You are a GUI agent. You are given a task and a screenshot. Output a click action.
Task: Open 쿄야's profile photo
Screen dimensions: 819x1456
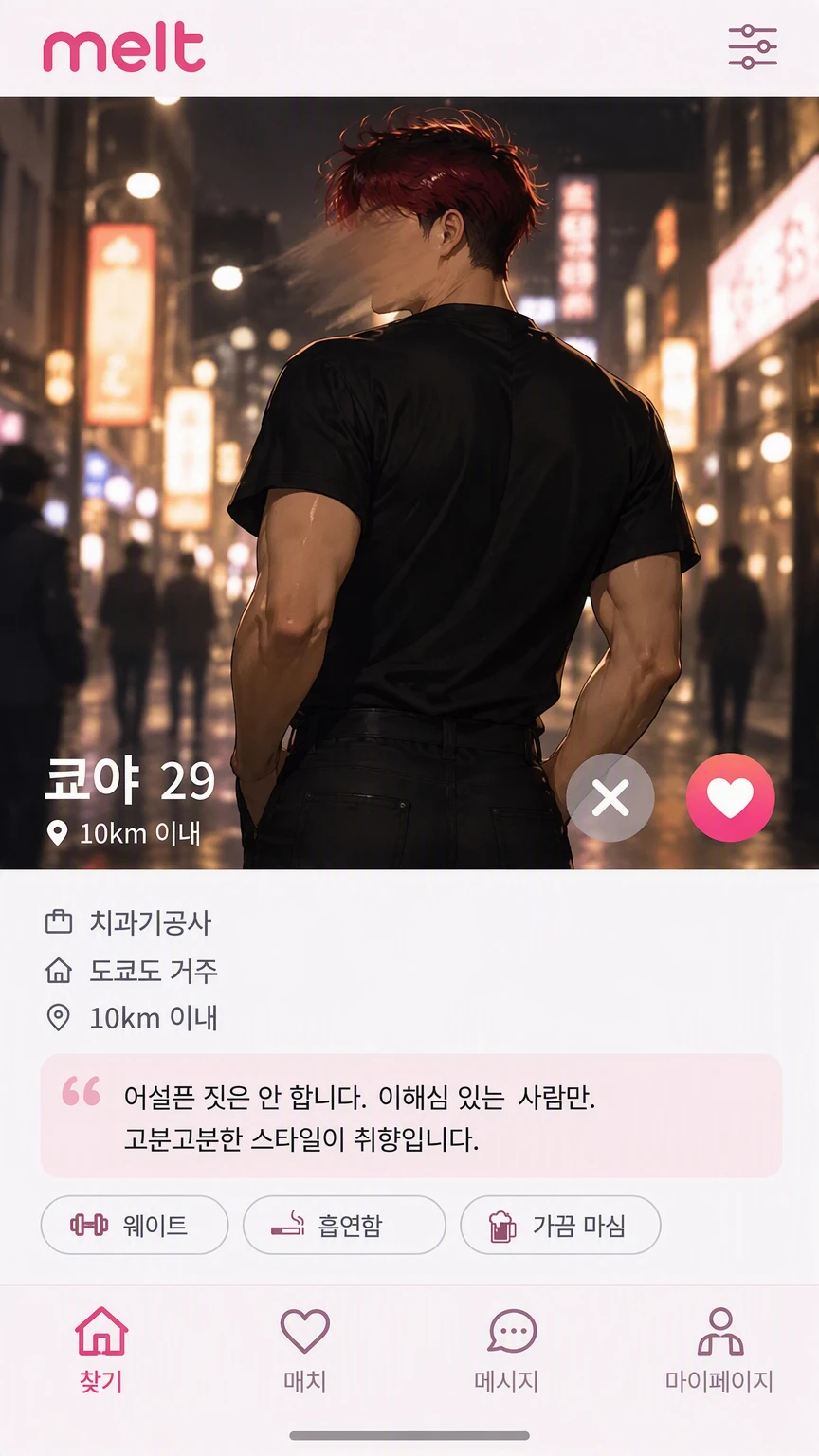409,482
